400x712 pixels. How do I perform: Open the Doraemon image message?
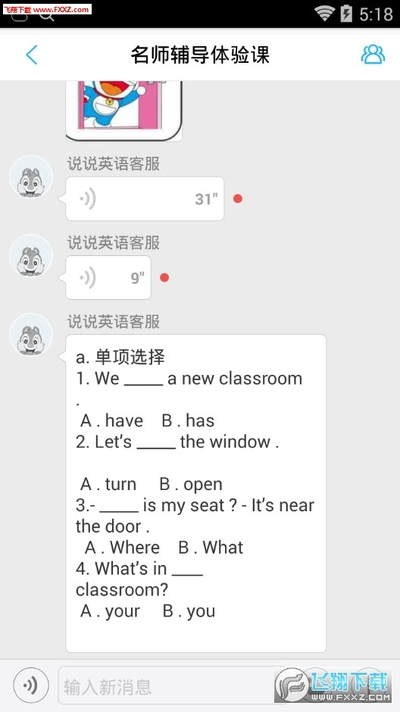(x=124, y=110)
